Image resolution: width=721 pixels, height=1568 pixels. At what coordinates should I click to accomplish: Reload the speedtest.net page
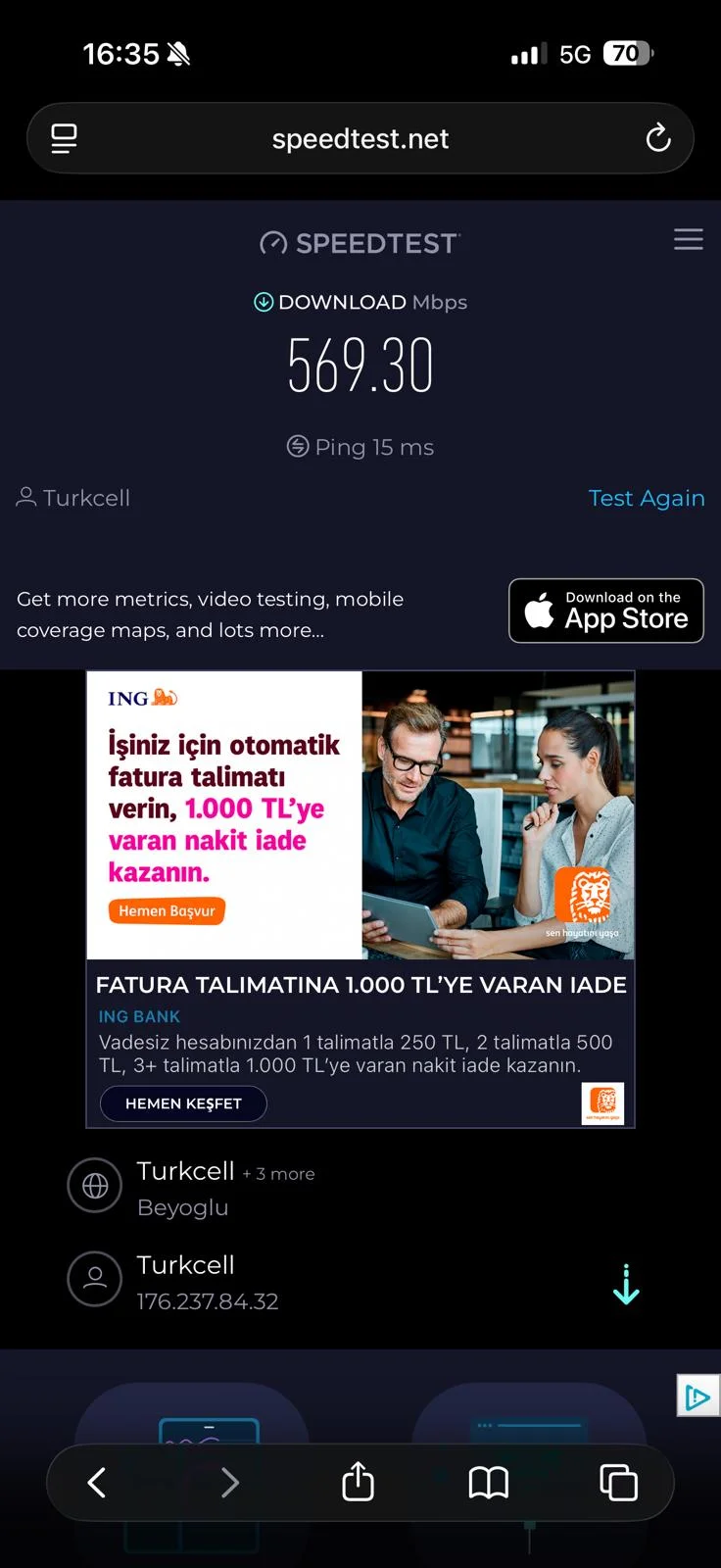tap(658, 138)
